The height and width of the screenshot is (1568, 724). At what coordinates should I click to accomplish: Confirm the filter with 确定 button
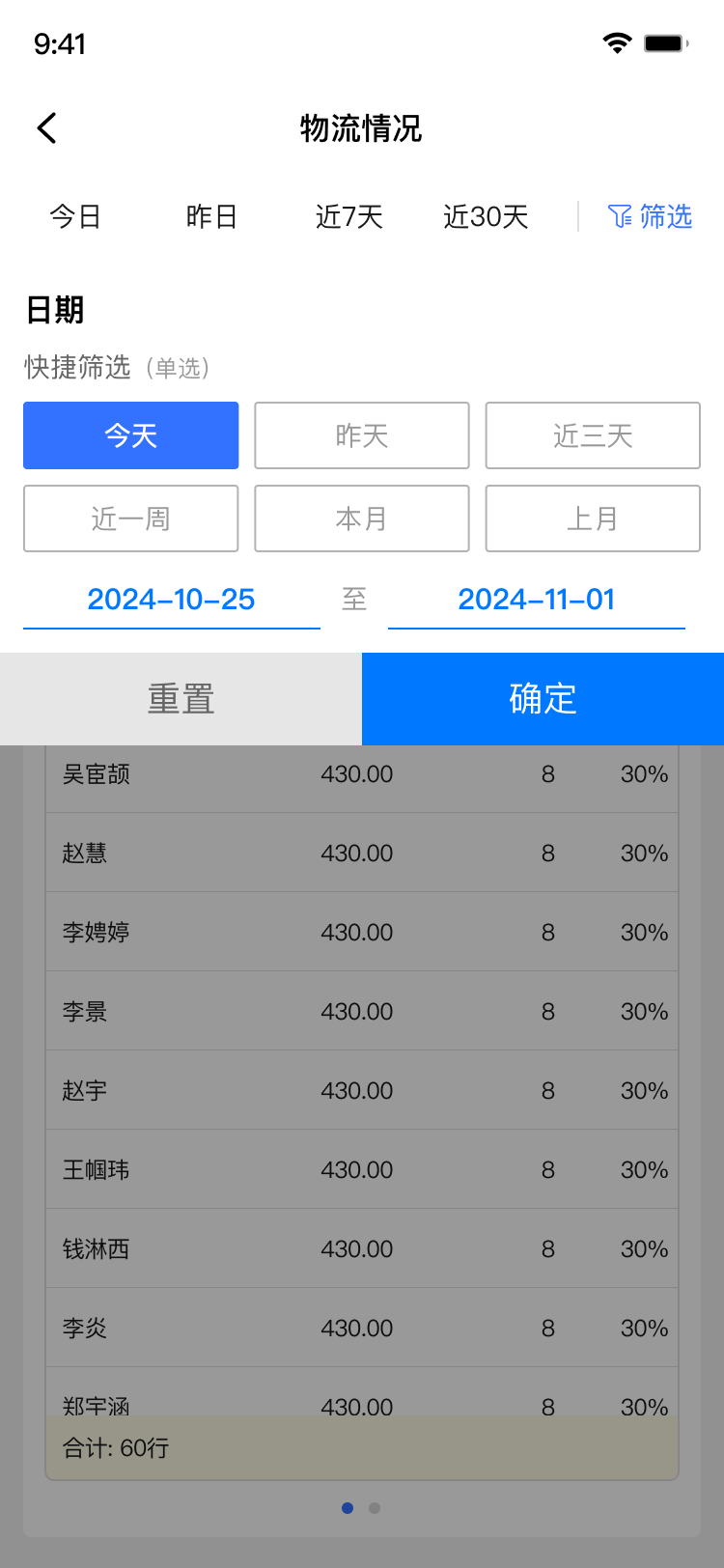(x=542, y=698)
